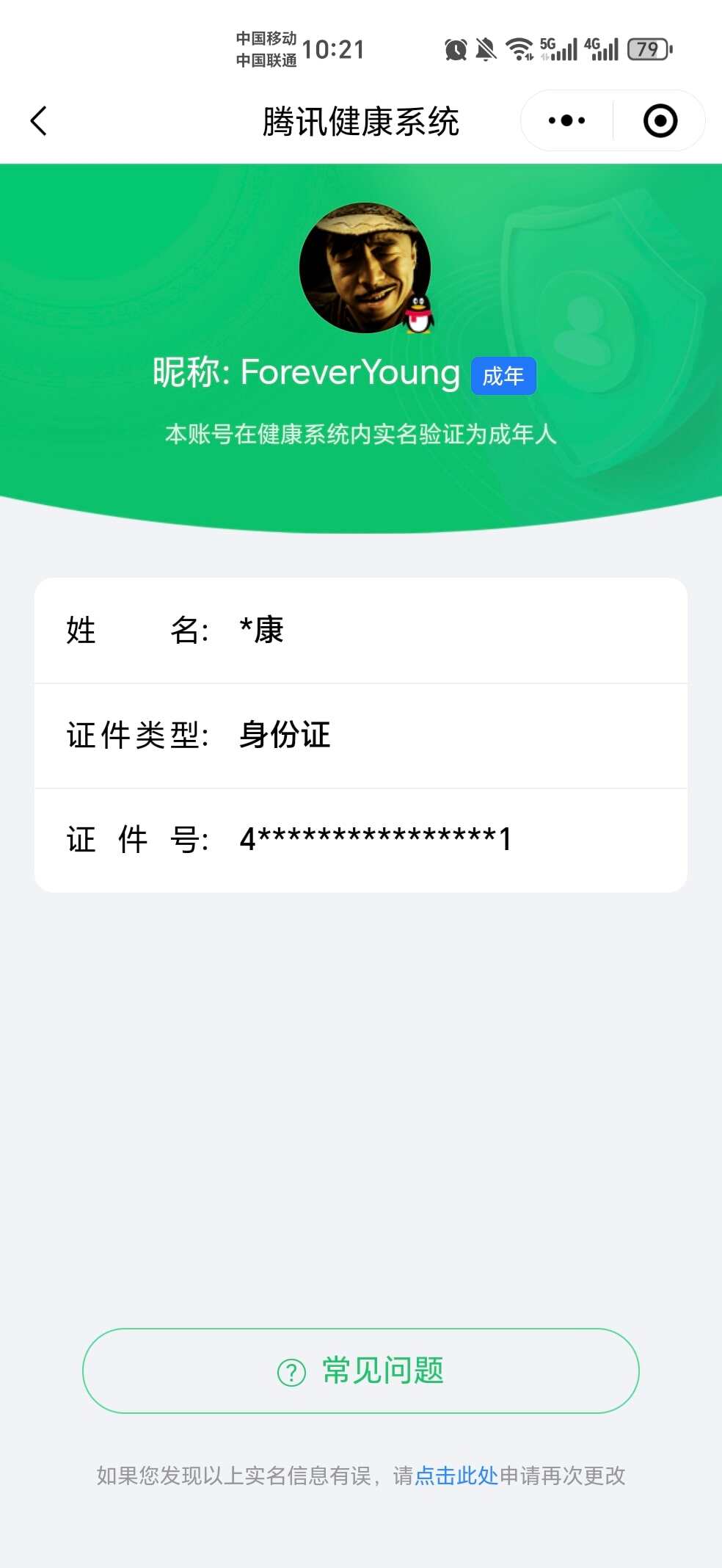Expand the 姓名 name row for details

tap(360, 630)
